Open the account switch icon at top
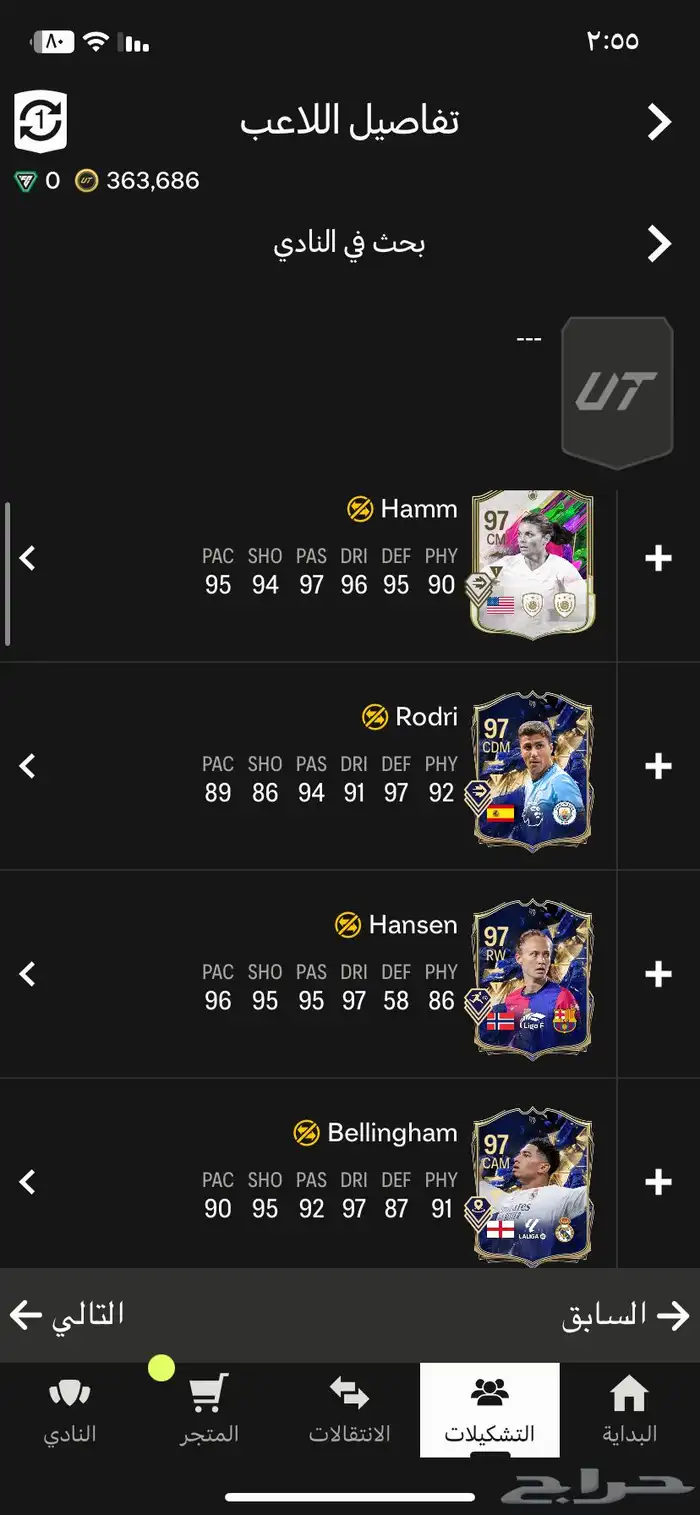The width and height of the screenshot is (700, 1515). [40, 121]
